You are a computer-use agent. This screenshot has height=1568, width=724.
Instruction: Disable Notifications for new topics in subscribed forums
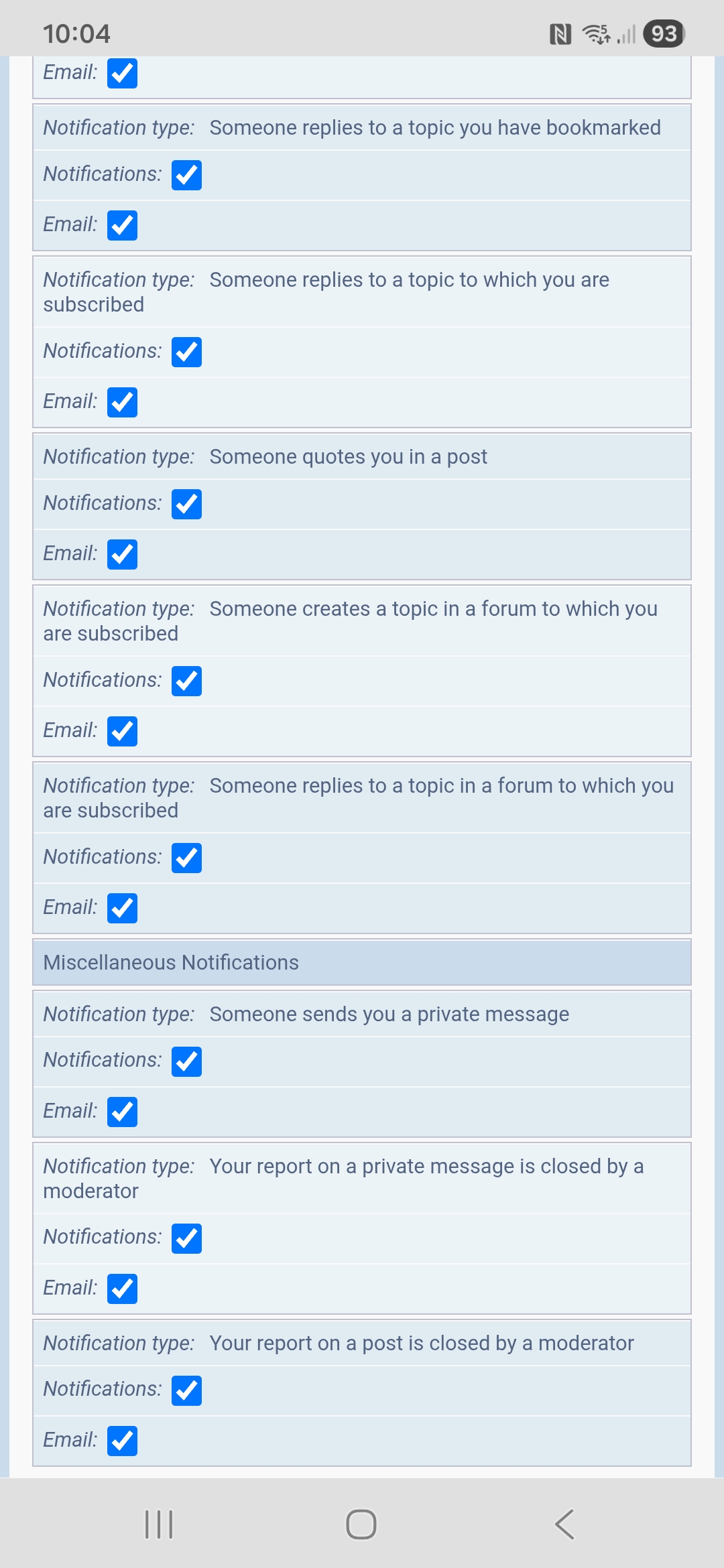click(x=187, y=681)
